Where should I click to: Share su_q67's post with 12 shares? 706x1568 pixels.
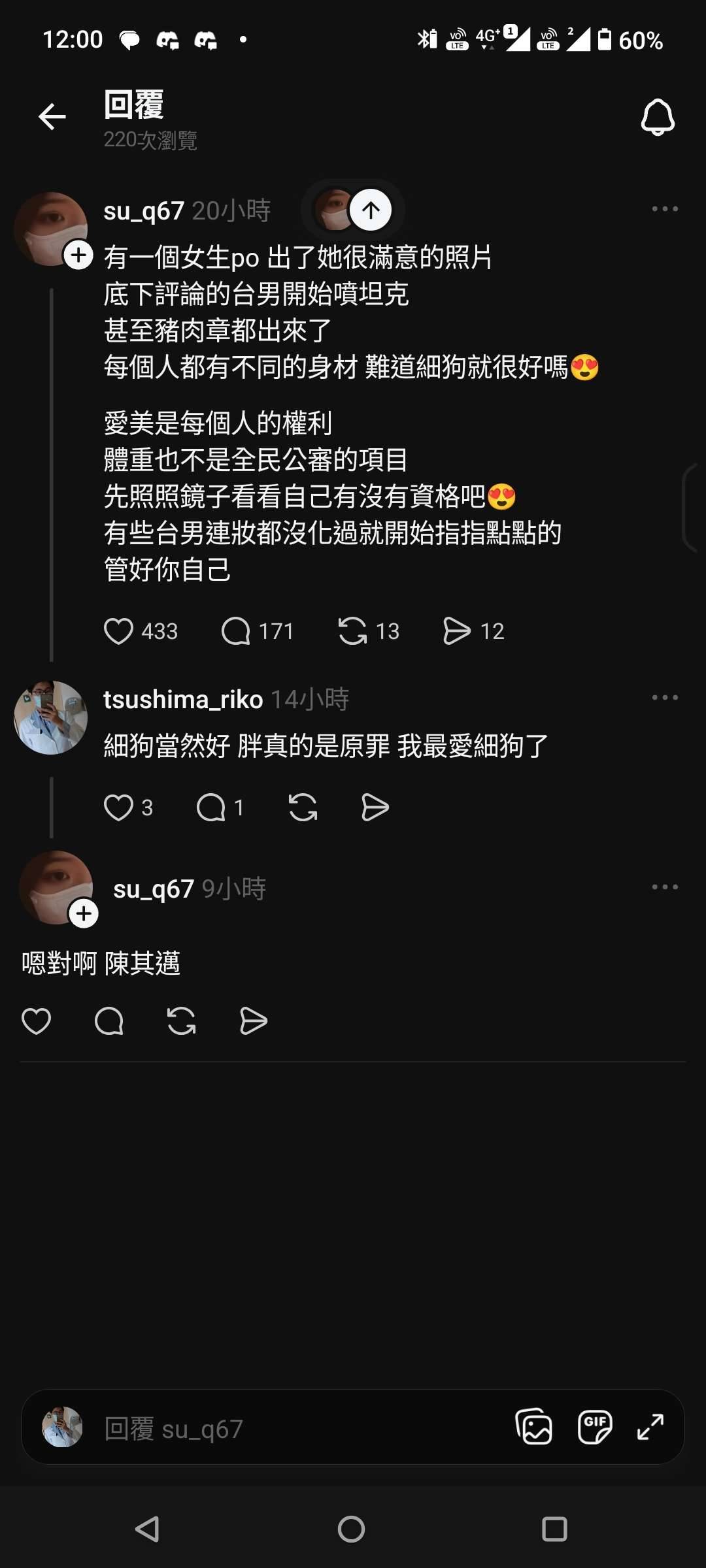456,631
